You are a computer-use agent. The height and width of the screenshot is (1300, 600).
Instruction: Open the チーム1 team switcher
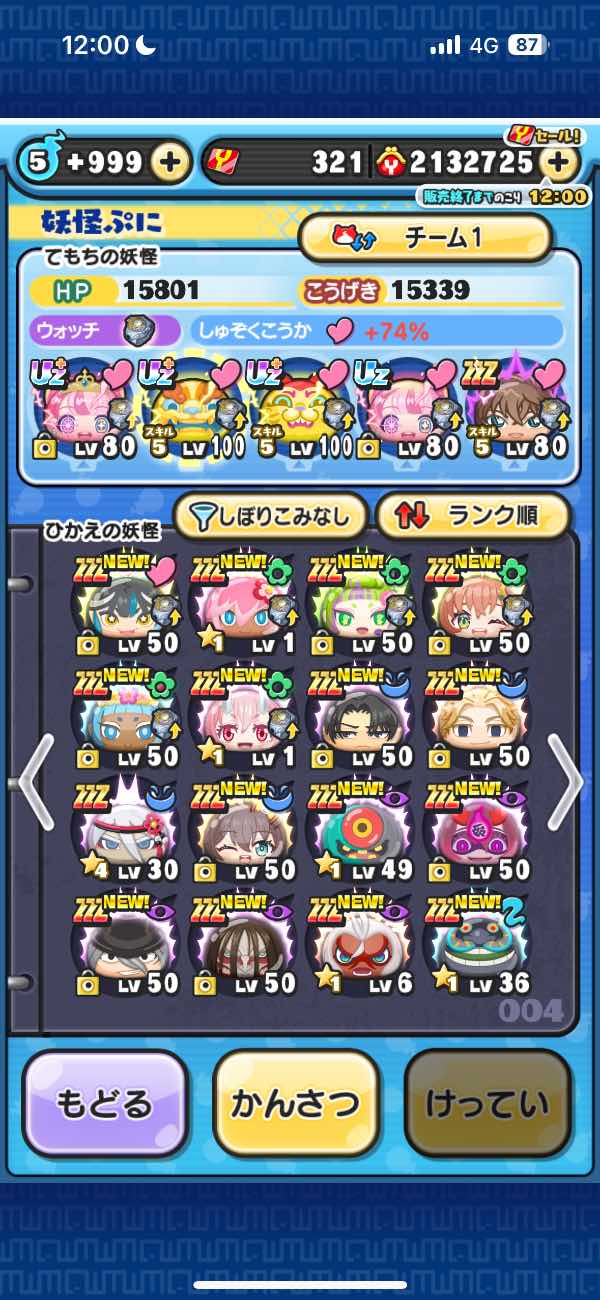425,238
